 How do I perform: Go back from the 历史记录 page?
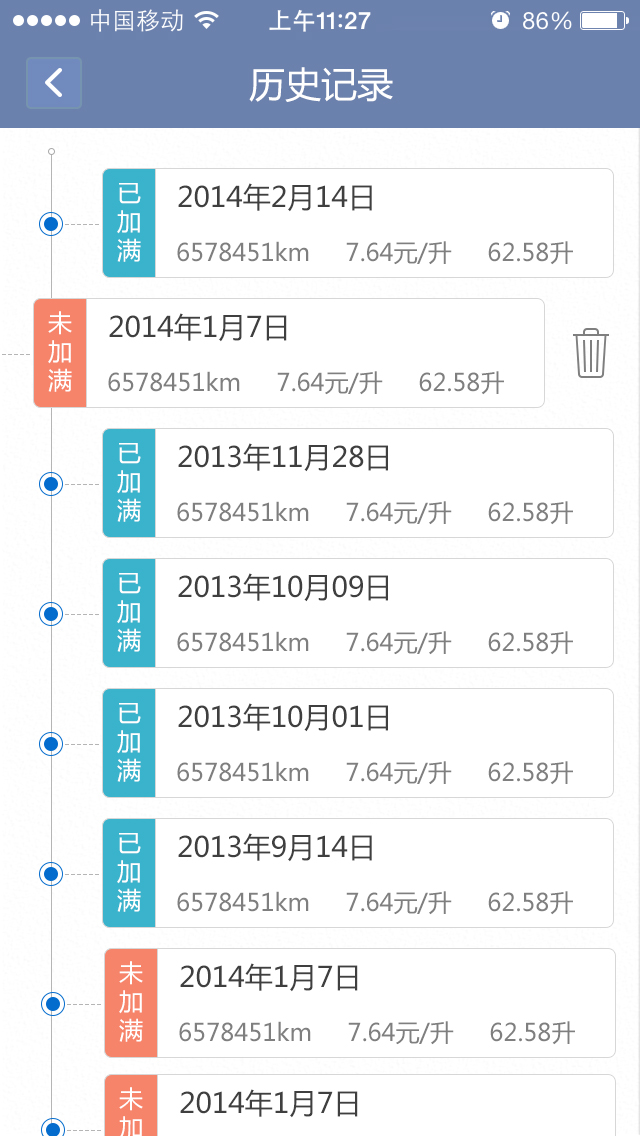click(54, 83)
